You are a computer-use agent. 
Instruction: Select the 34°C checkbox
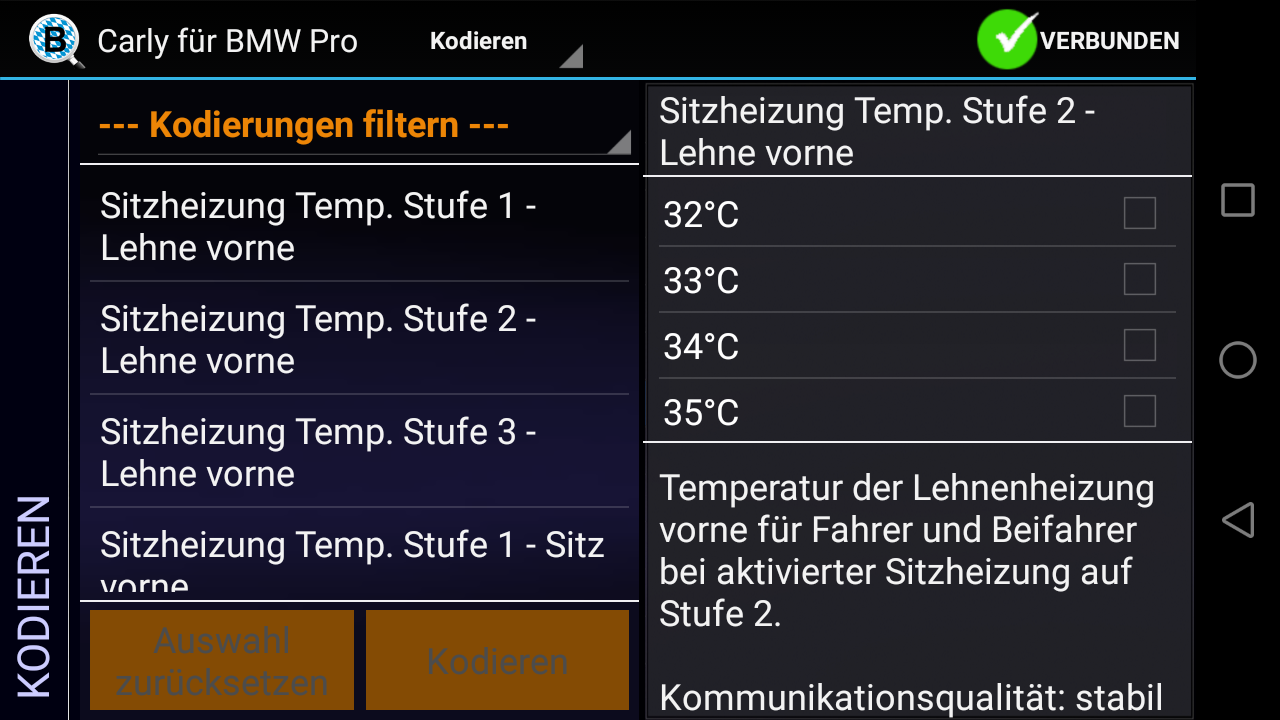[1139, 346]
